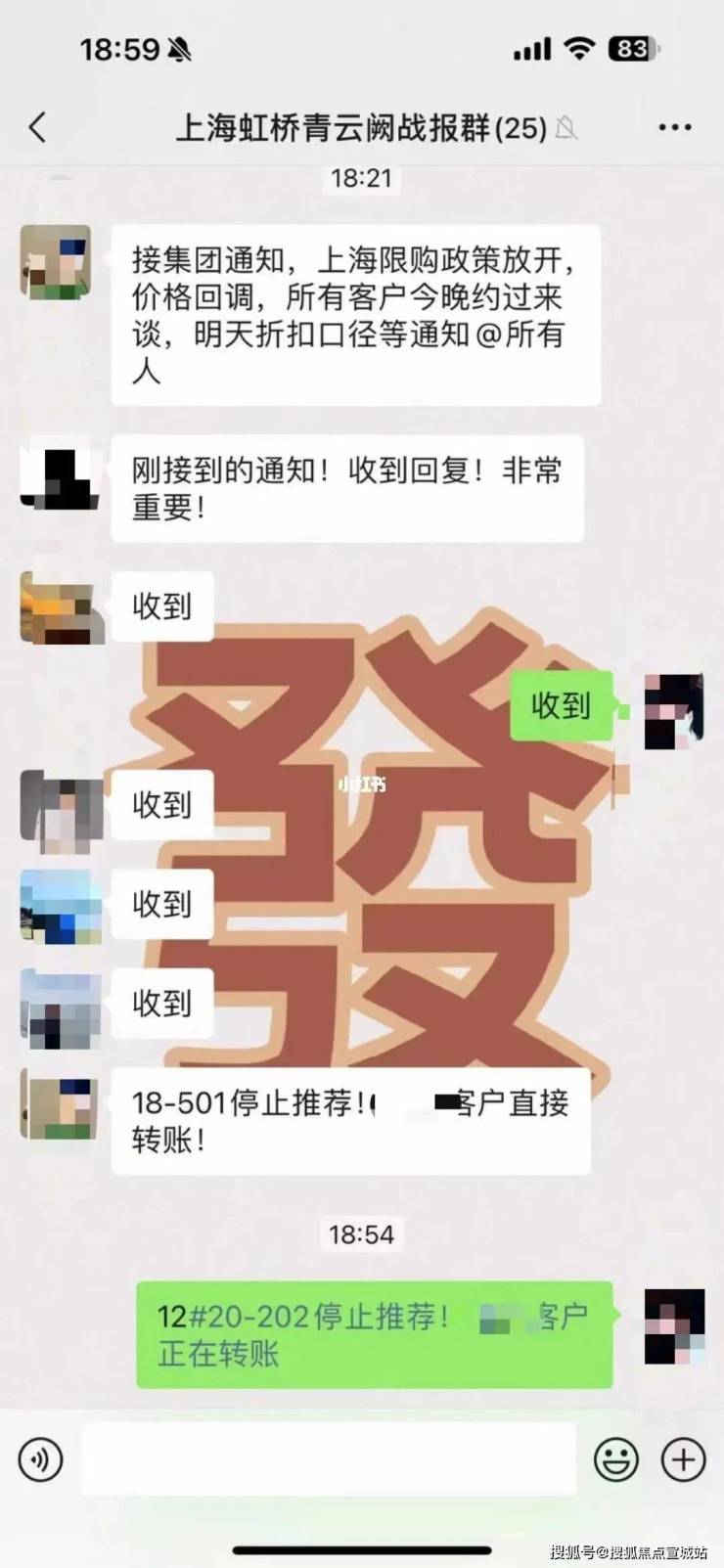Open the plus attachments menu
The image size is (724, 1568).
(x=684, y=1460)
